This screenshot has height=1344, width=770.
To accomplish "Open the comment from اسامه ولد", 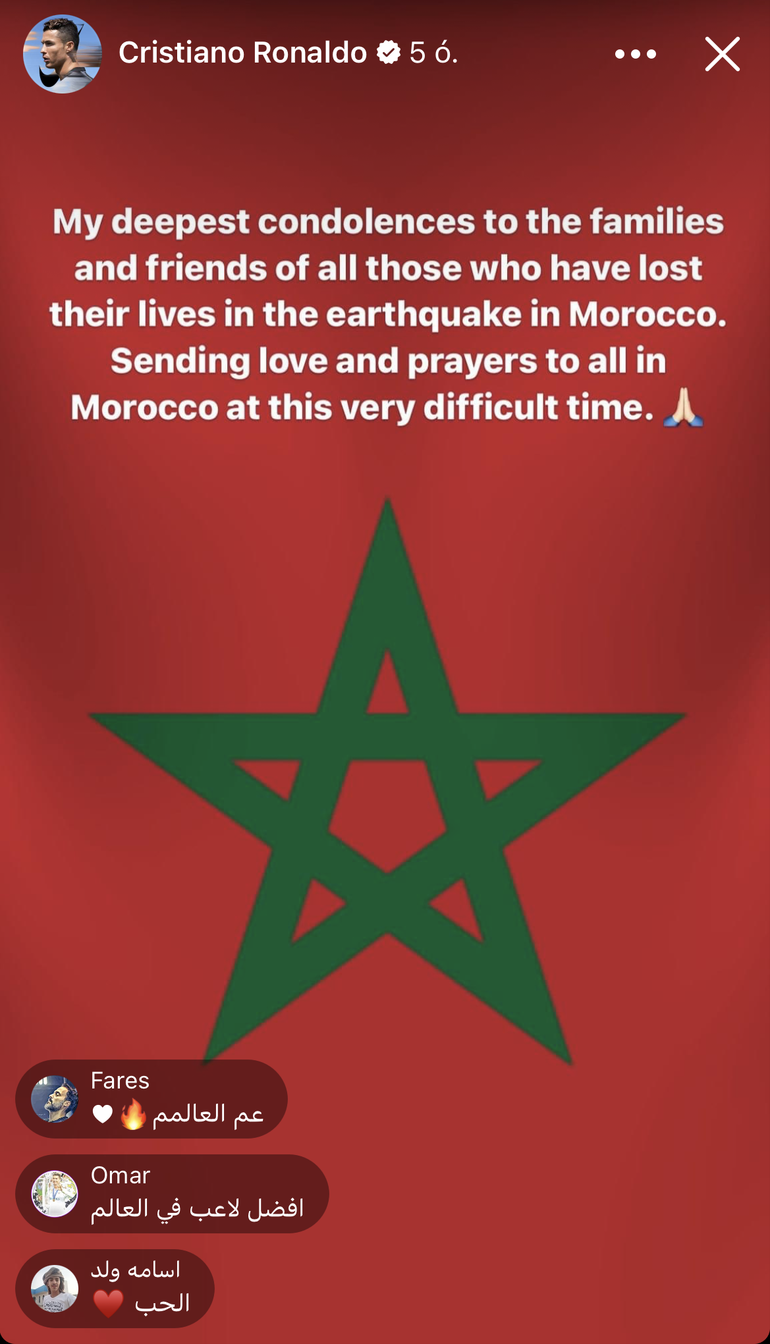I will (115, 1287).
